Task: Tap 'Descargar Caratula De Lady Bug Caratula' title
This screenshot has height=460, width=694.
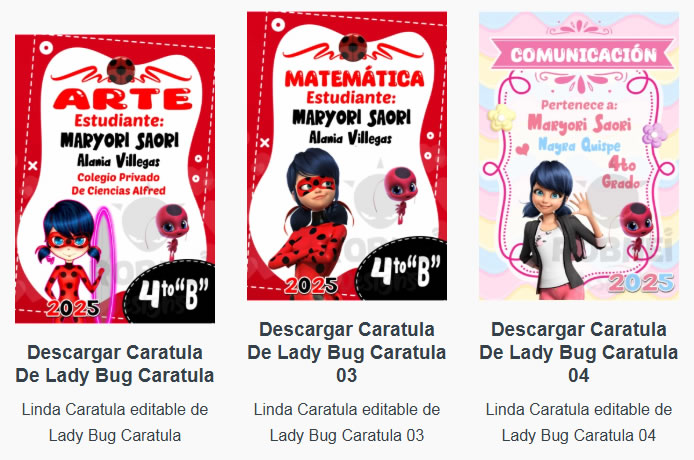Action: click(x=114, y=364)
